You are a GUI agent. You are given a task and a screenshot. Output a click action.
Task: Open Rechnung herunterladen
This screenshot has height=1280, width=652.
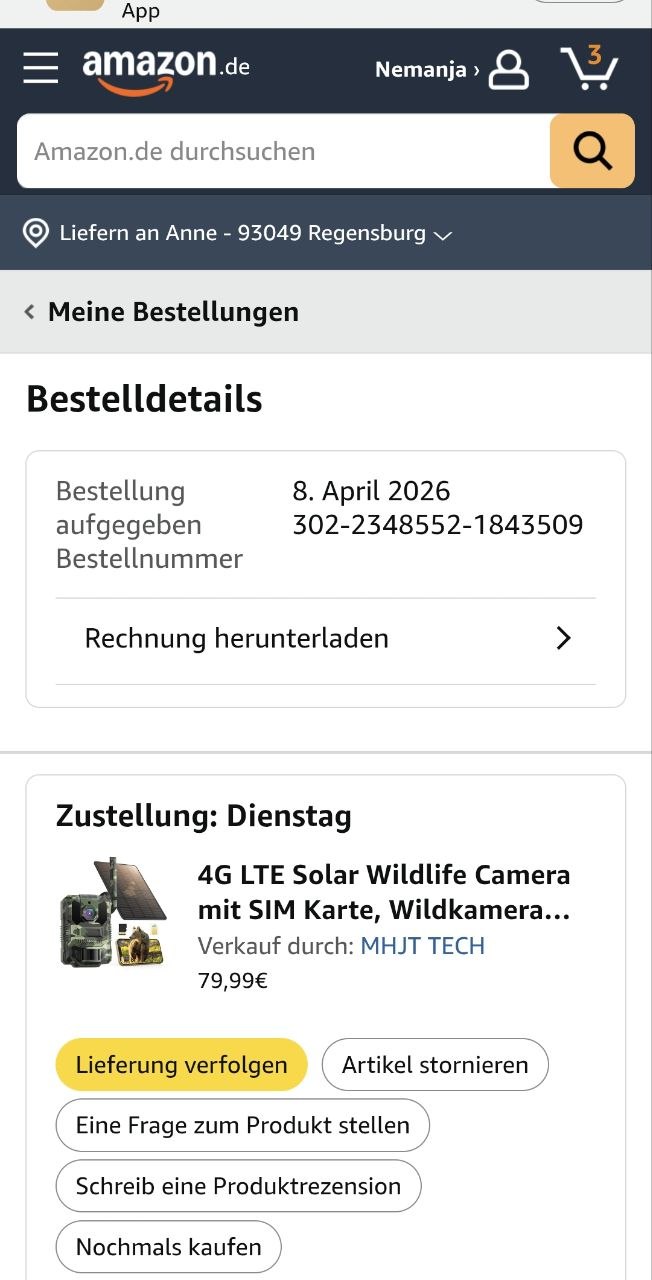326,639
